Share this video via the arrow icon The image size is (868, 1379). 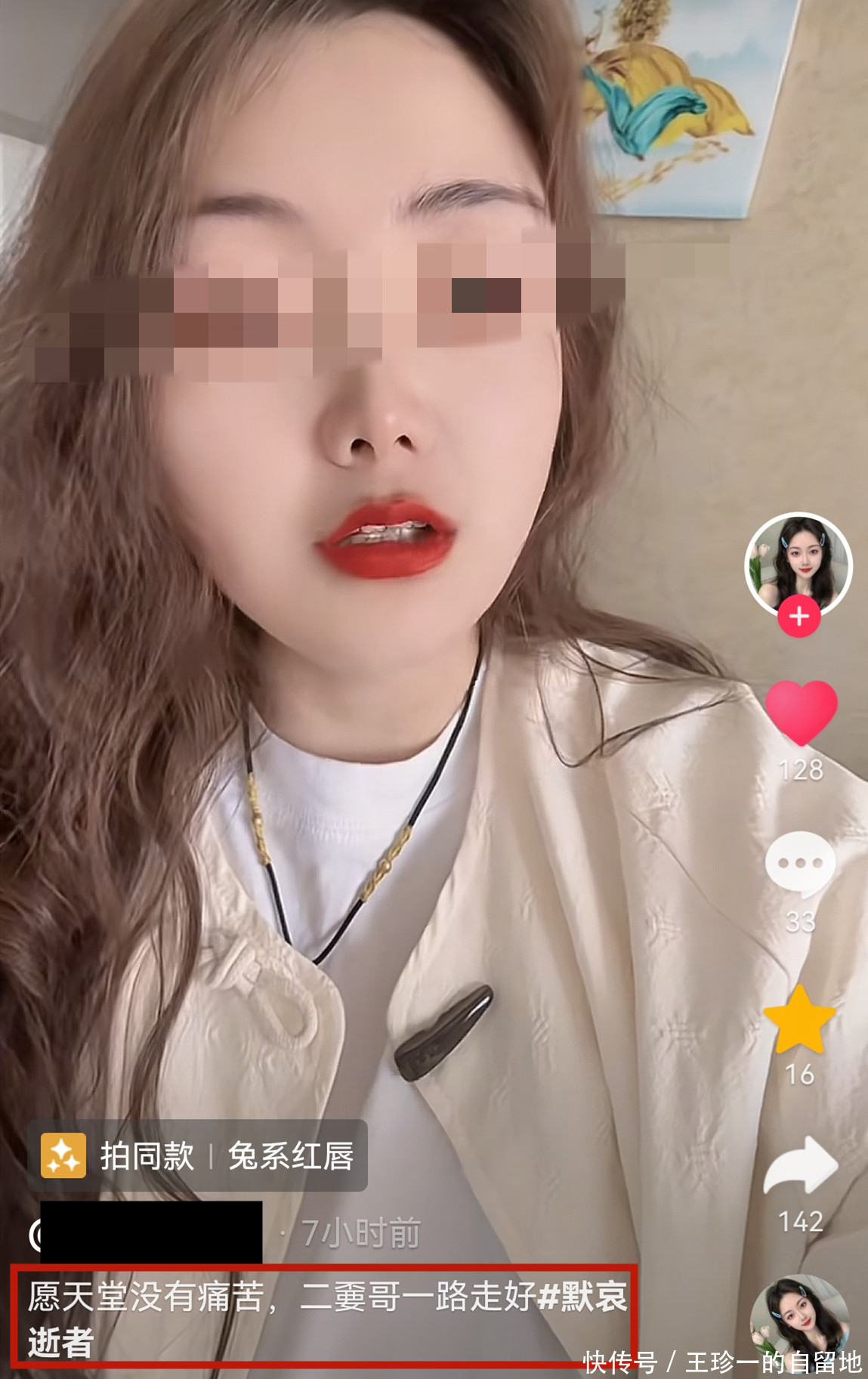(x=801, y=1166)
